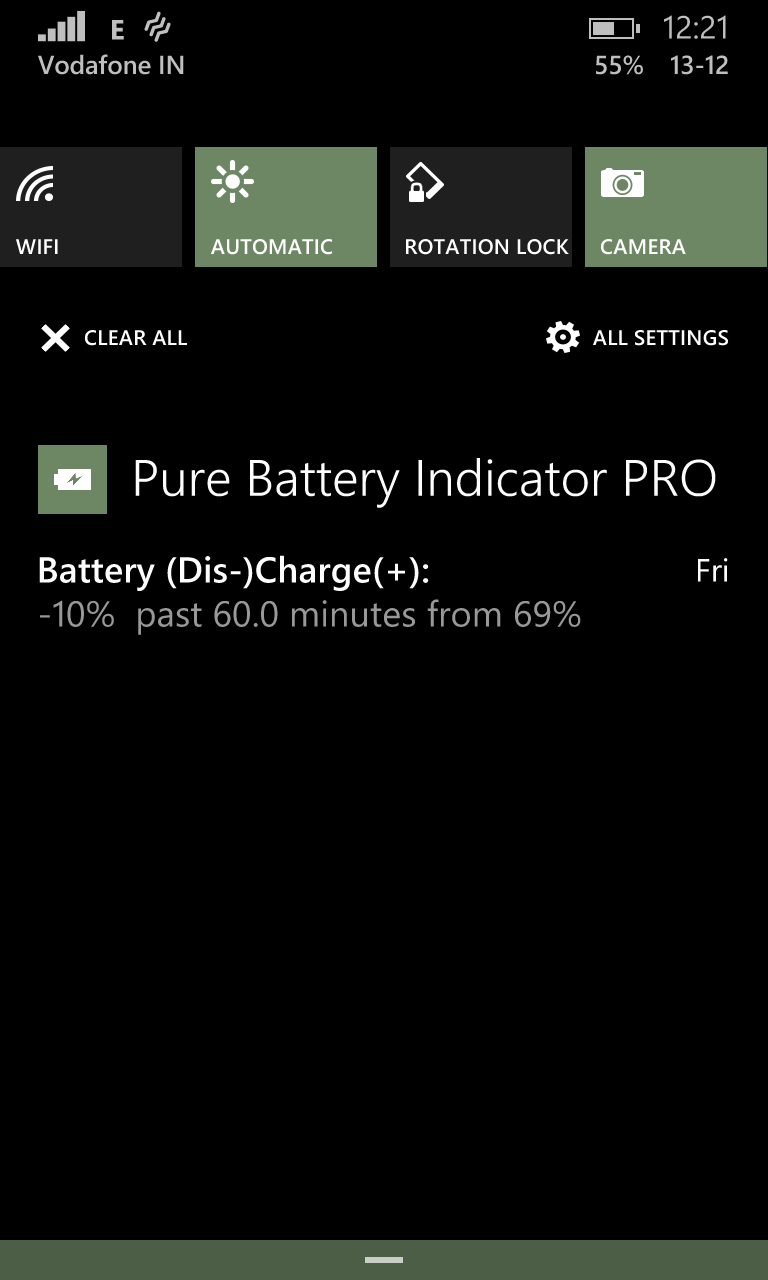The image size is (768, 1280).
Task: Toggle the Rotation Lock tile
Action: pos(480,207)
